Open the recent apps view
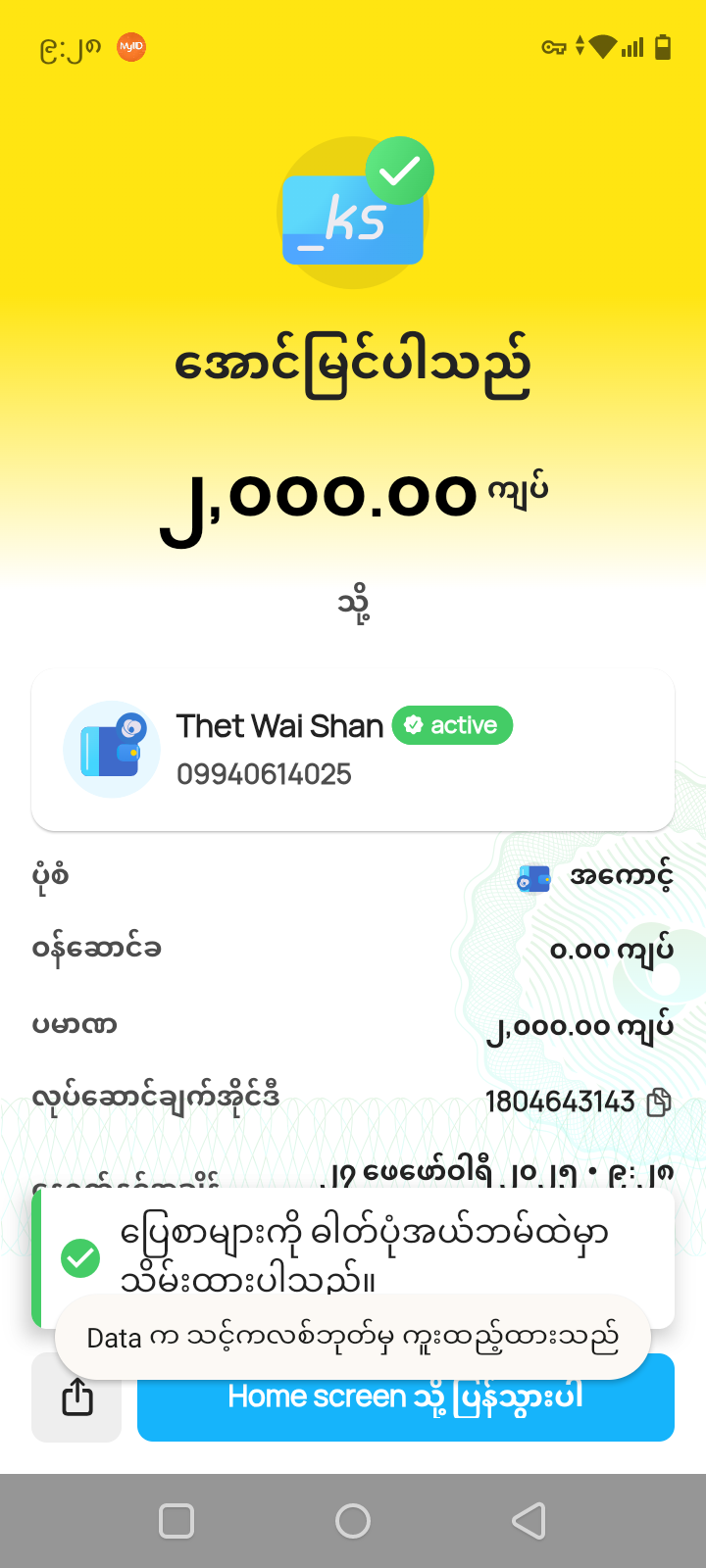Screen dimensions: 706x1568 point(176,1521)
